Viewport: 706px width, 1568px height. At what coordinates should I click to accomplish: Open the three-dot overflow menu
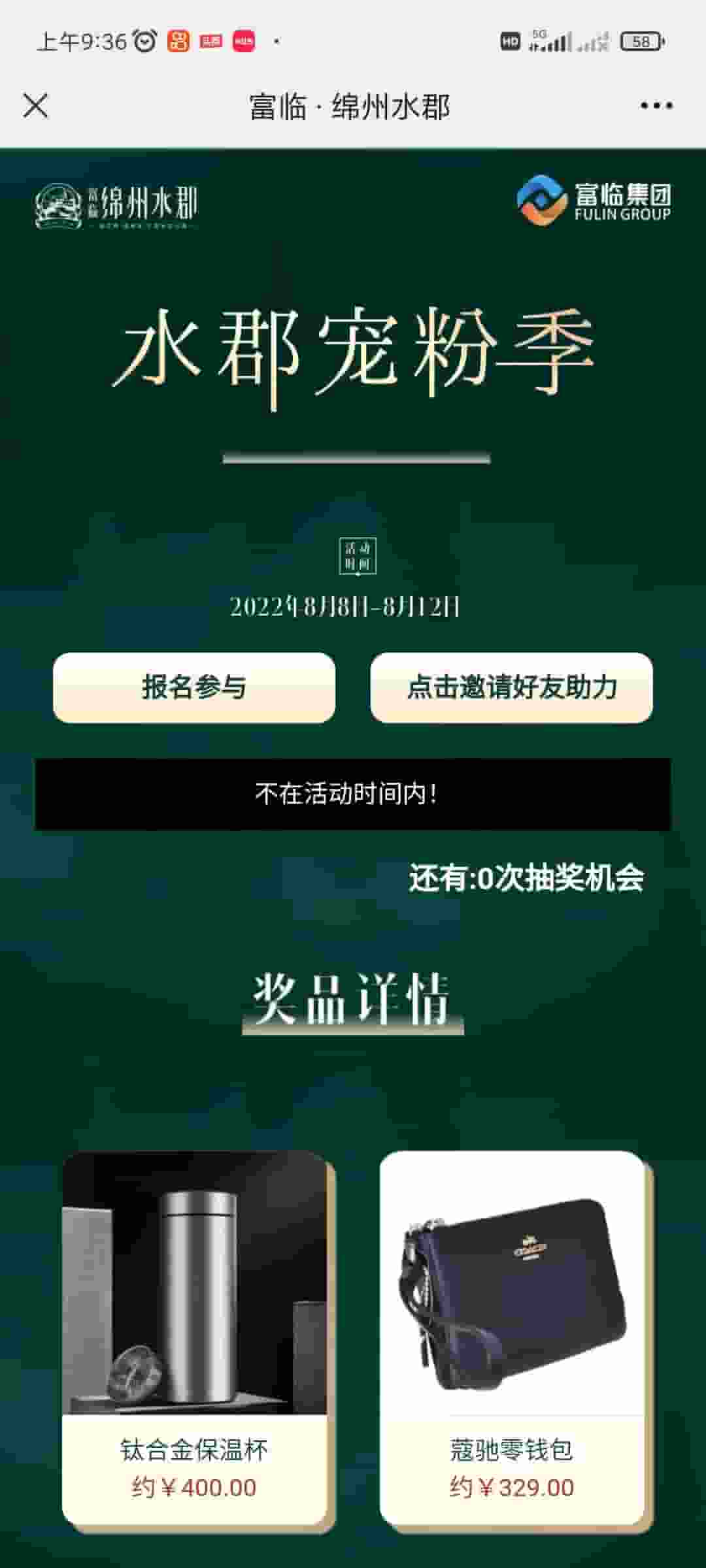(656, 106)
